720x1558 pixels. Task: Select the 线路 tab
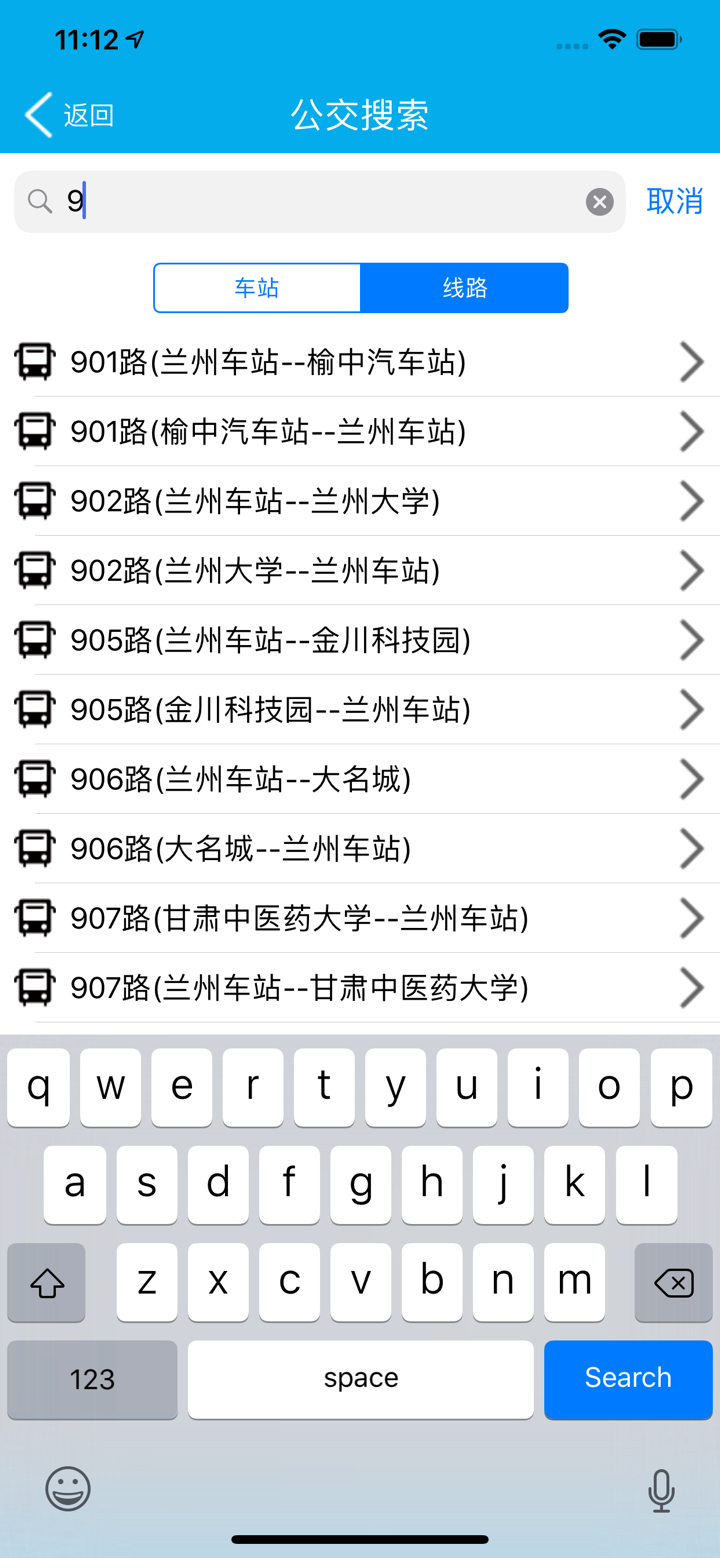point(464,287)
